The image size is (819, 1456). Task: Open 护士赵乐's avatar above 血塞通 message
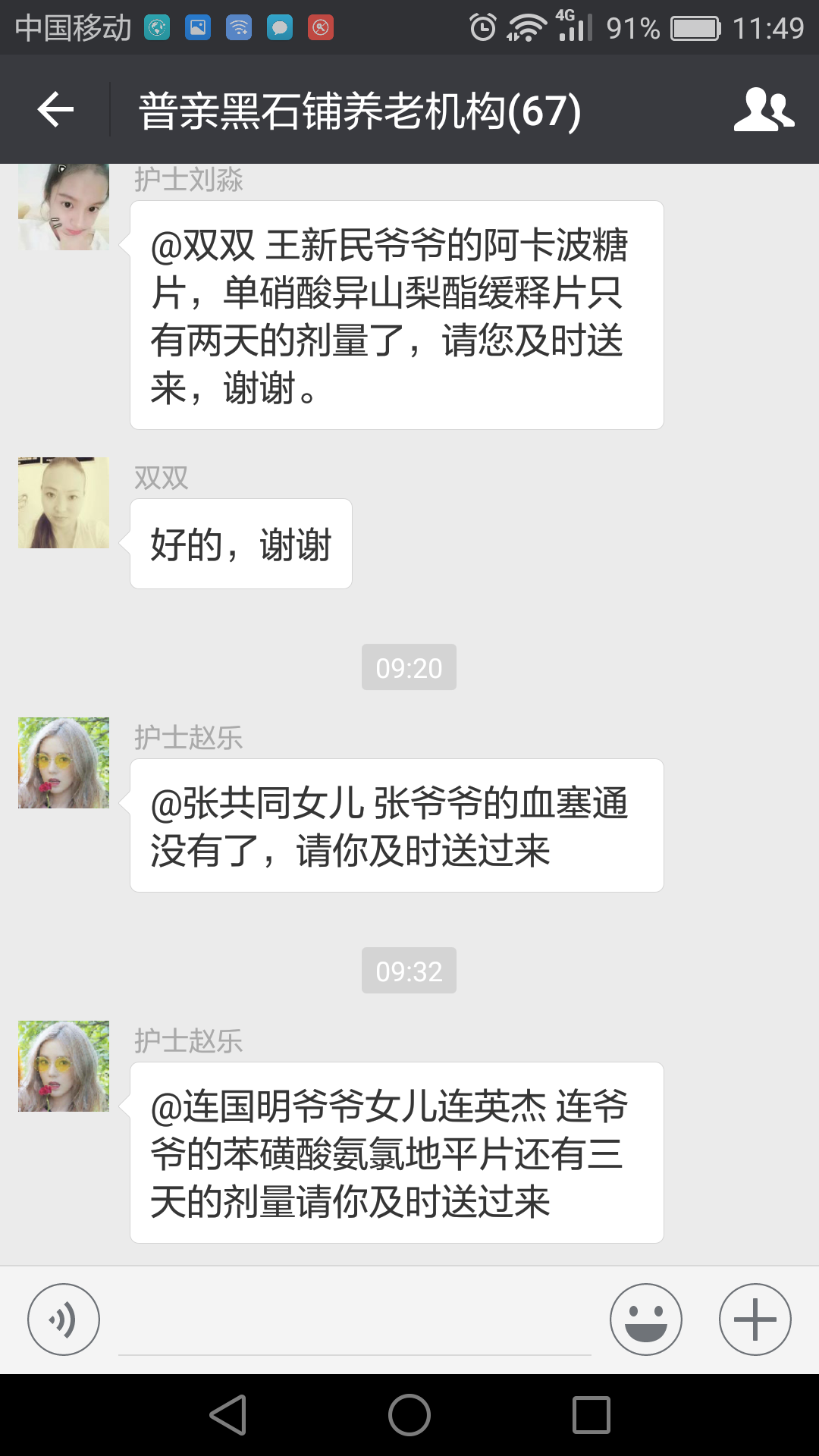point(64,763)
